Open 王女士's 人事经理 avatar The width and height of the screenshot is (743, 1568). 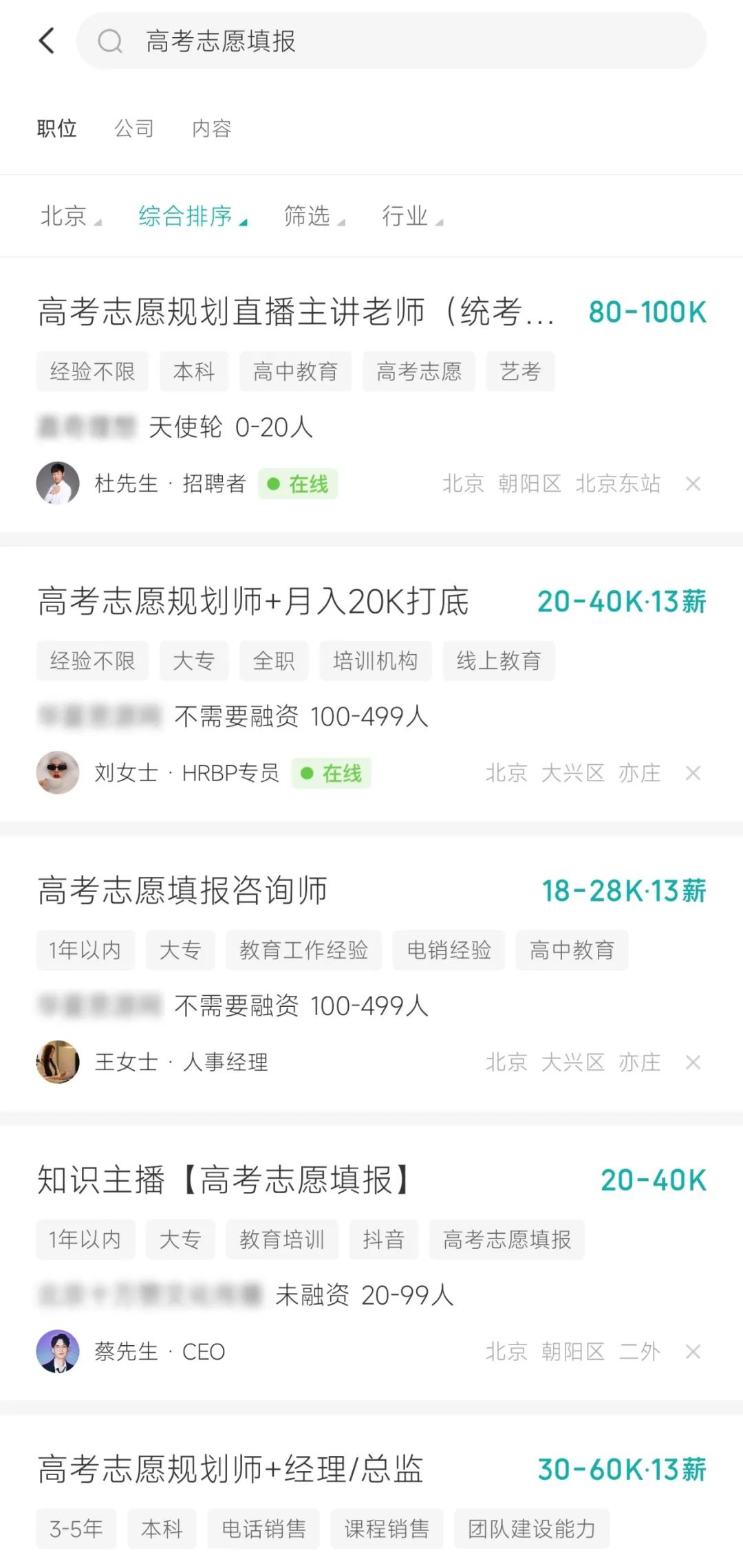(58, 1062)
